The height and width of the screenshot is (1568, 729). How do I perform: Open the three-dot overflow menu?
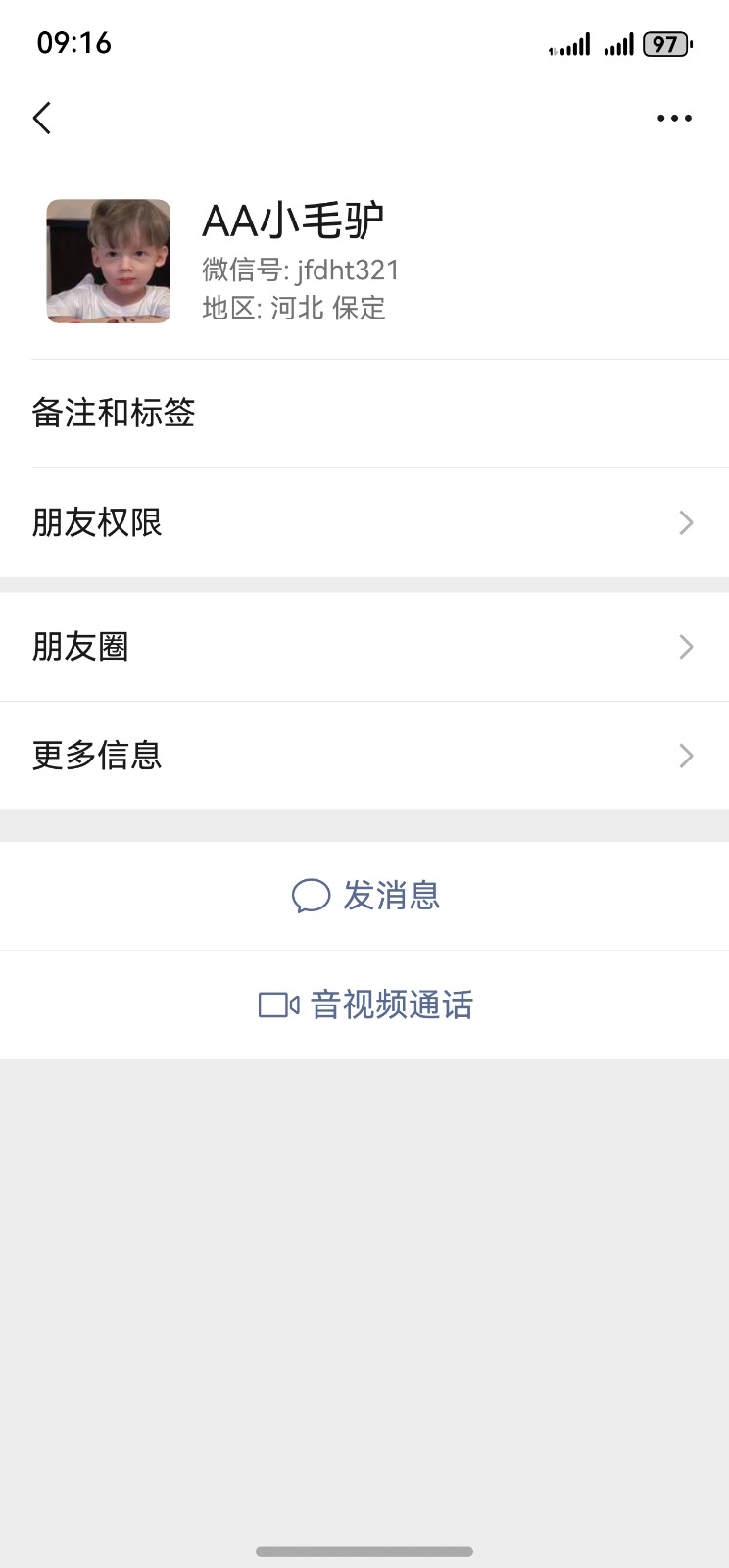coord(674,119)
